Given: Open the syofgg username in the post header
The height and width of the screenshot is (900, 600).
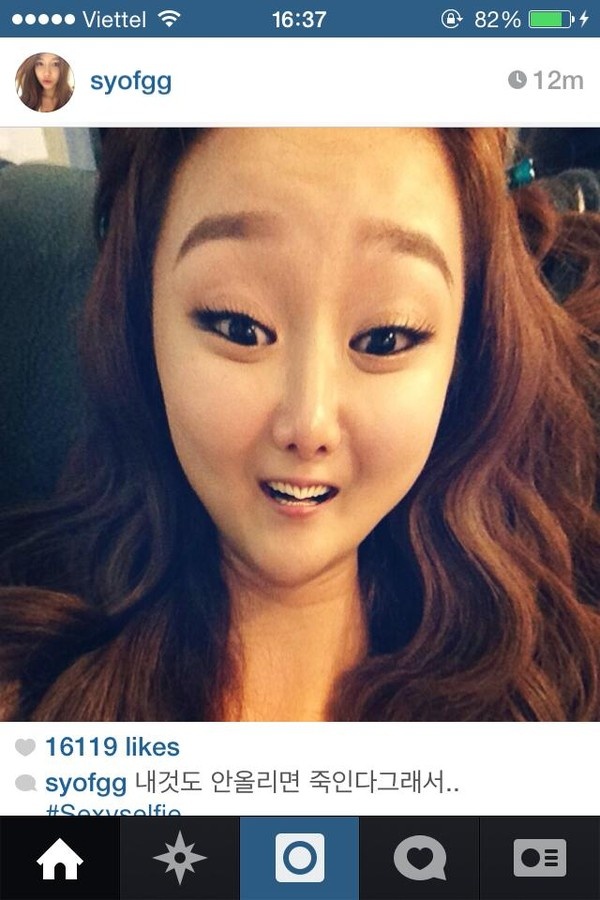Looking at the screenshot, I should [130, 82].
